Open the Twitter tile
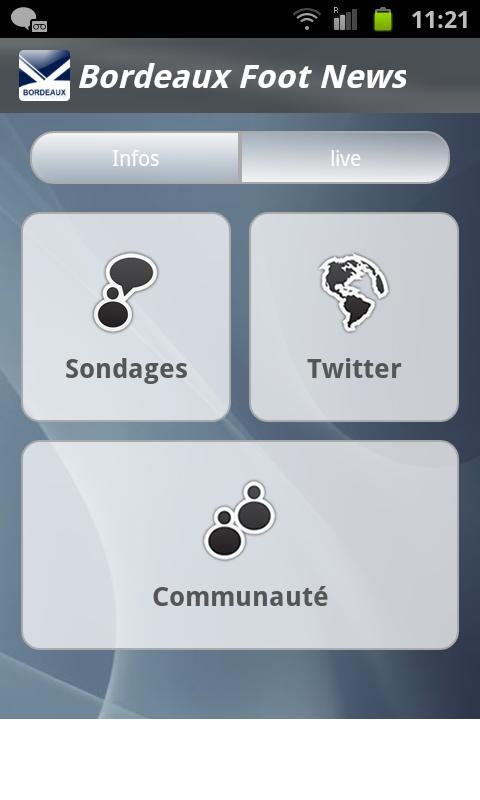The image size is (480, 800). pyautogui.click(x=354, y=317)
